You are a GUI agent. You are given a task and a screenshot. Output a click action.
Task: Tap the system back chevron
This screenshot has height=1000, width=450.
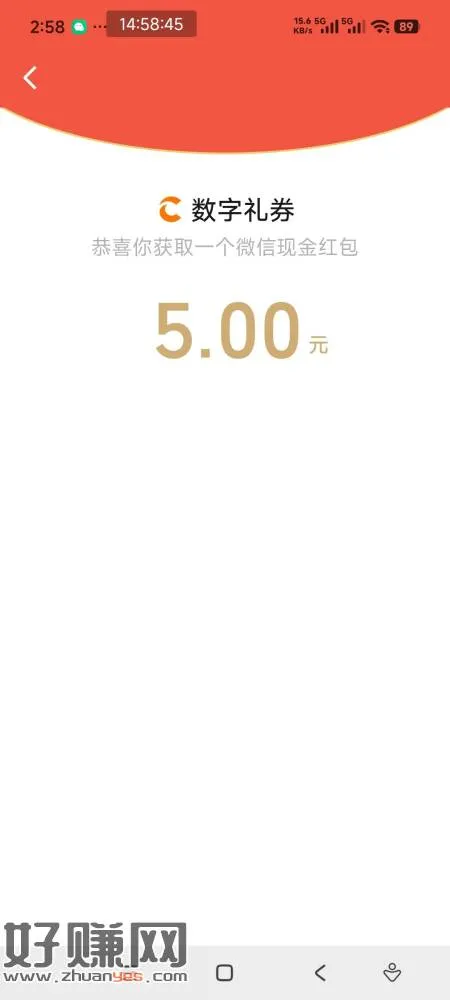coord(320,973)
